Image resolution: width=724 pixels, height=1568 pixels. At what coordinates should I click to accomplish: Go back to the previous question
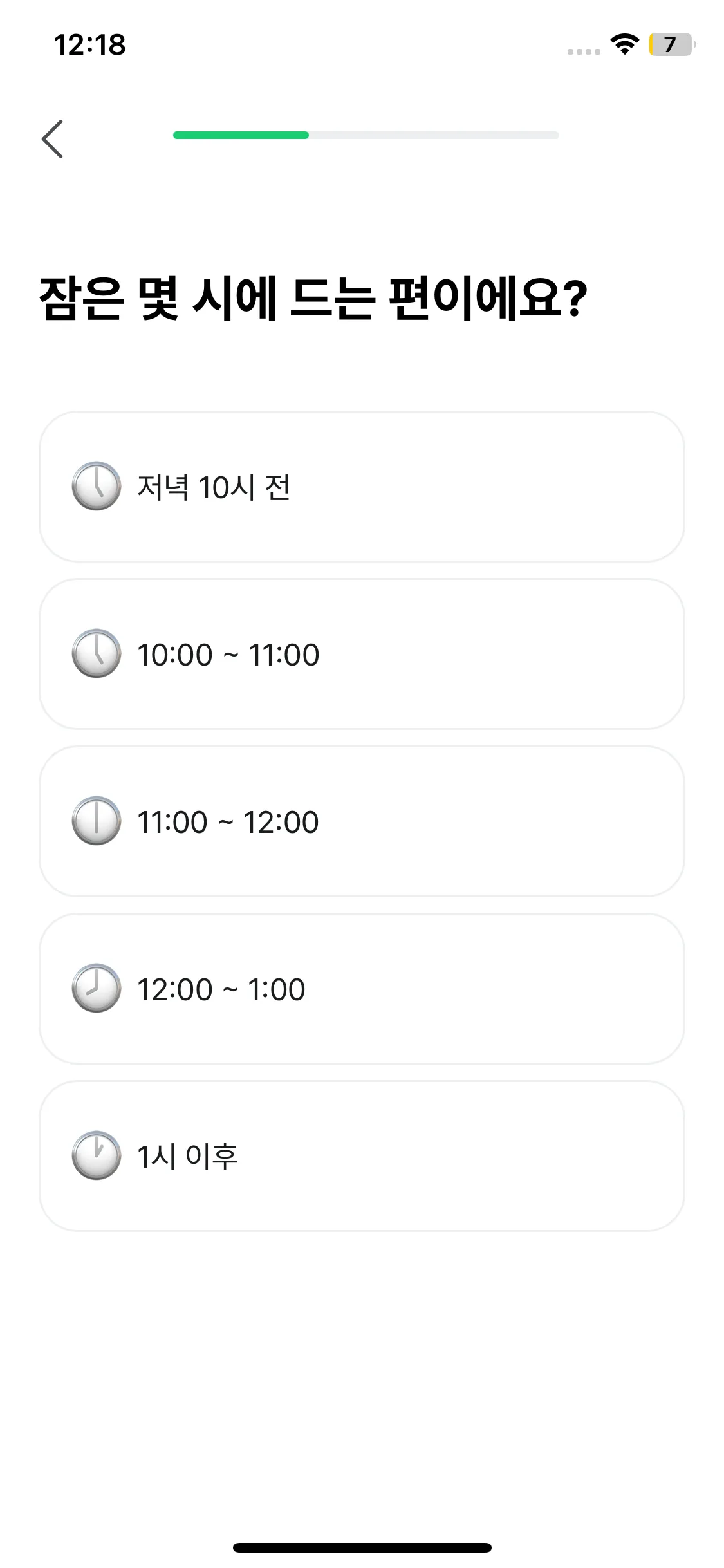tap(53, 138)
